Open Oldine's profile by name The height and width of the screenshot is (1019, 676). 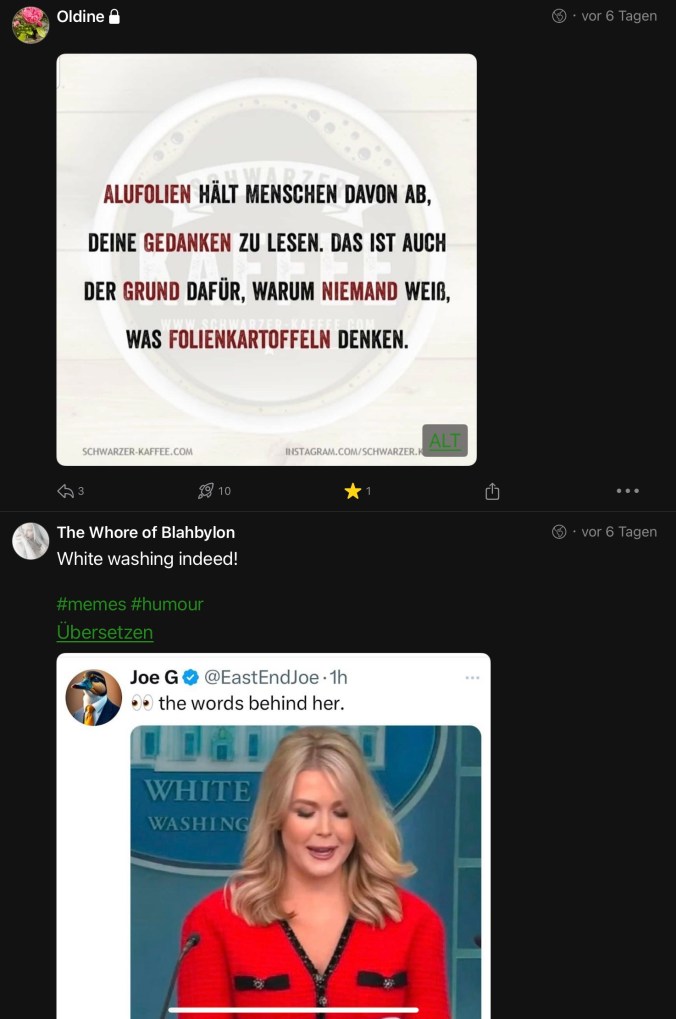[x=81, y=16]
